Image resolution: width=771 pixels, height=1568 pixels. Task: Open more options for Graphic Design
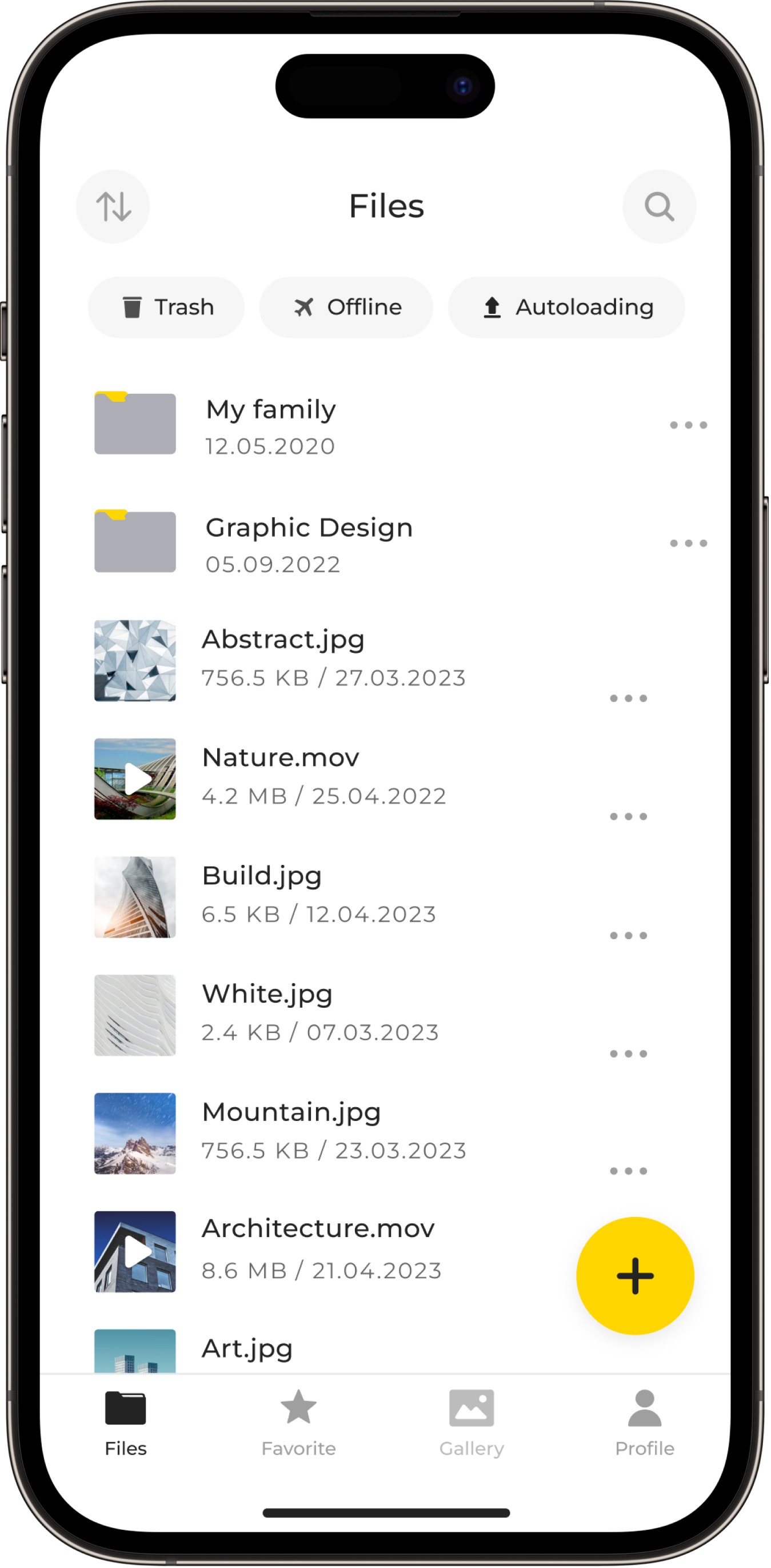689,543
